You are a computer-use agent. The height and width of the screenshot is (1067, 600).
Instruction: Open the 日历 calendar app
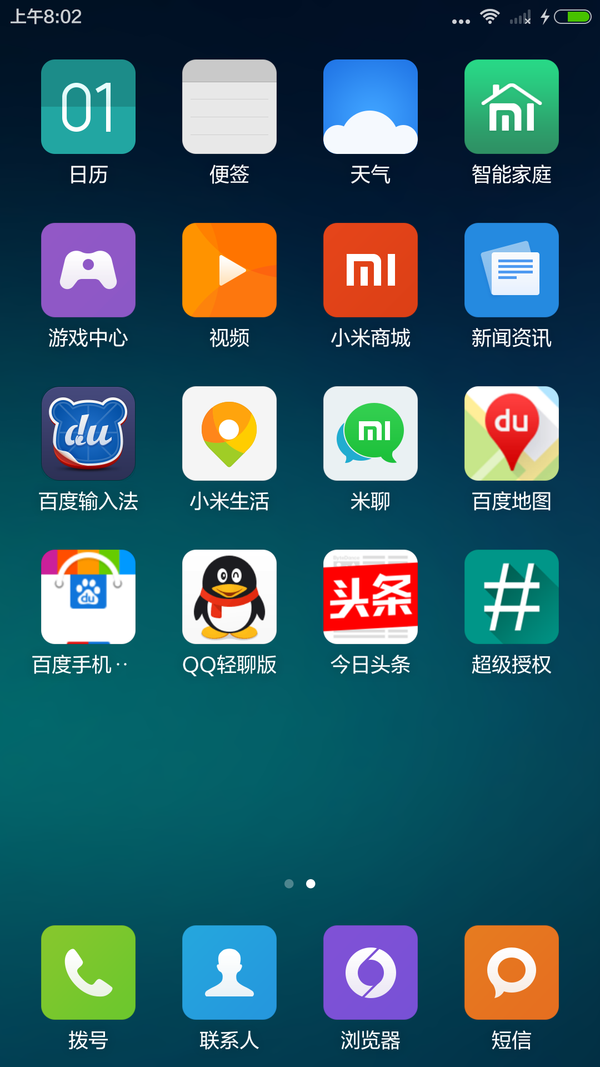[88, 107]
